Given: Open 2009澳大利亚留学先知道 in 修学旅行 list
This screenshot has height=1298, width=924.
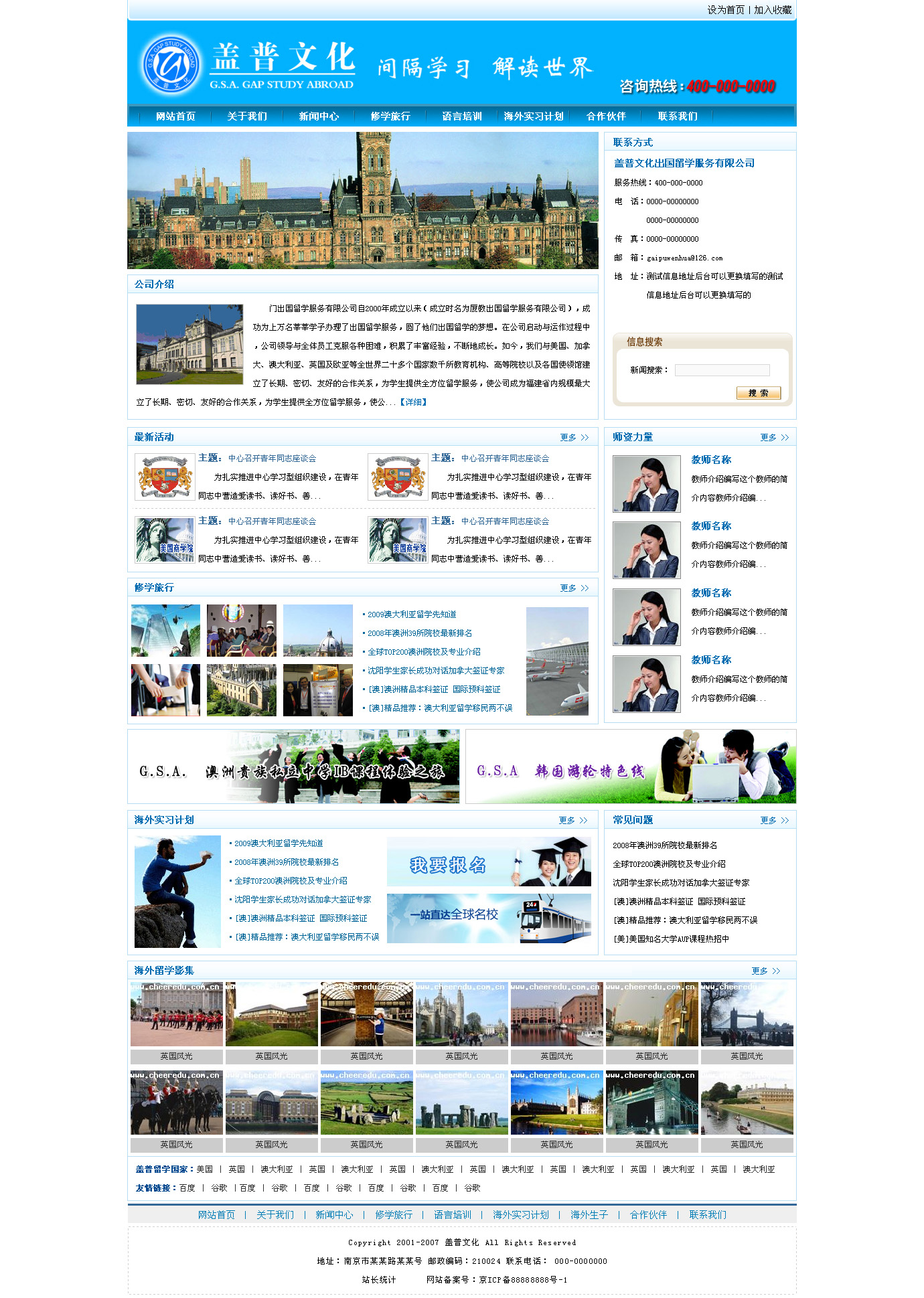Looking at the screenshot, I should point(412,615).
